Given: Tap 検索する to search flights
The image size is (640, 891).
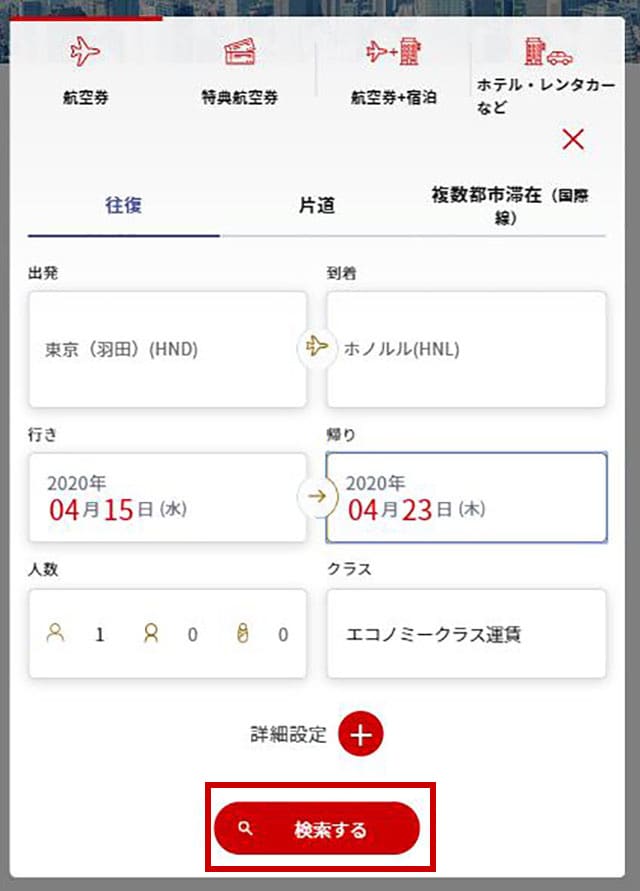Looking at the screenshot, I should tap(316, 830).
